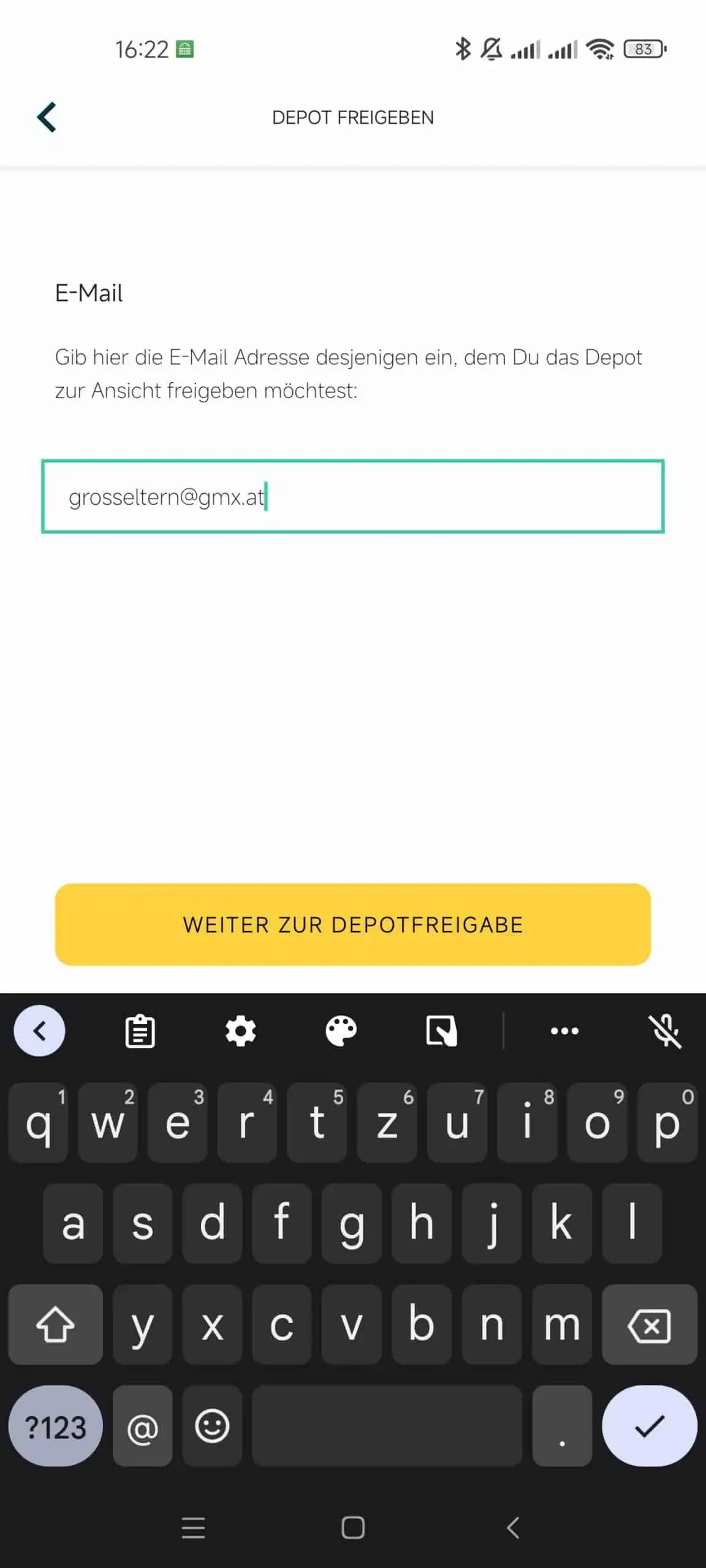The width and height of the screenshot is (706, 1568).
Task: Tap the muted microphone icon
Action: (665, 1031)
